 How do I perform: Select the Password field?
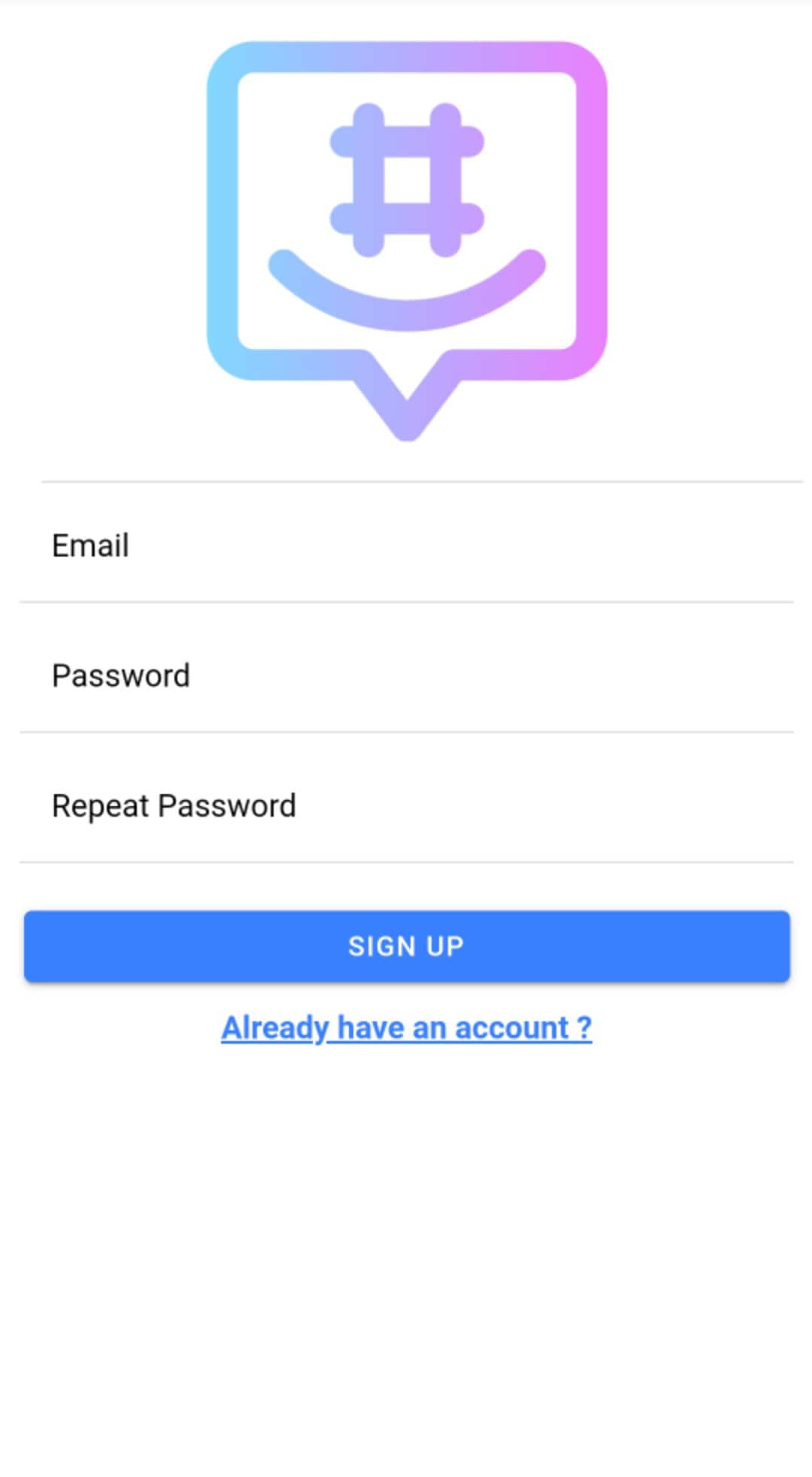[x=406, y=675]
